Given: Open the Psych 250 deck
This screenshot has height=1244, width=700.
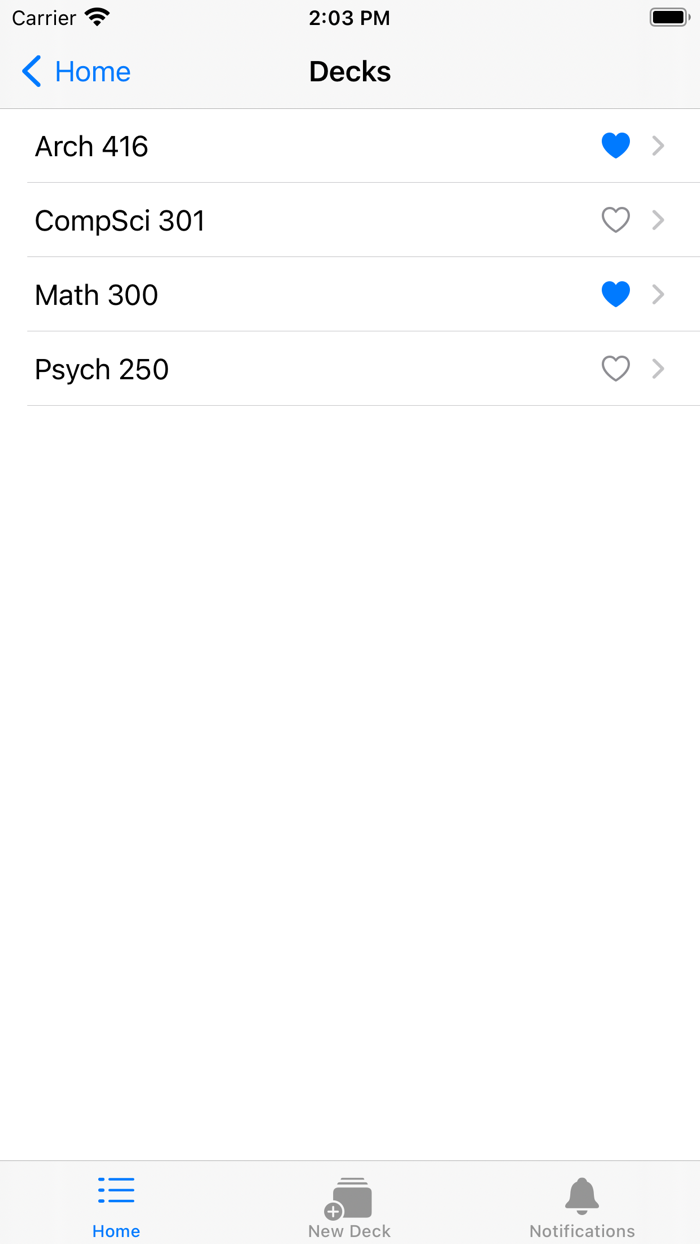Looking at the screenshot, I should tap(300, 369).
